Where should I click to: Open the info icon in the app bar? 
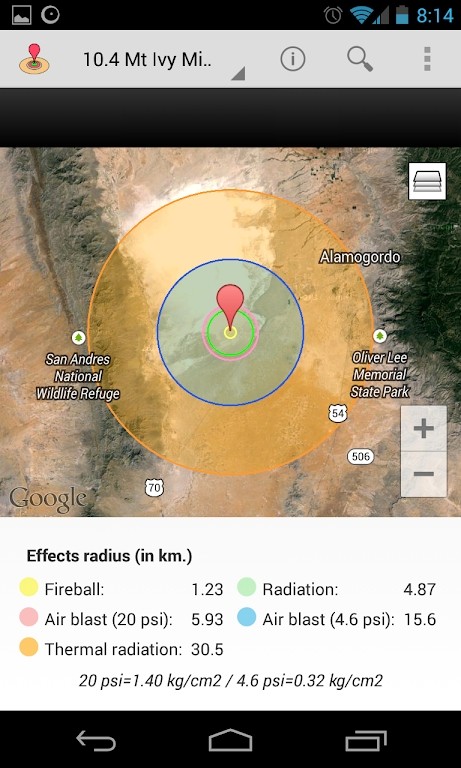coord(292,59)
